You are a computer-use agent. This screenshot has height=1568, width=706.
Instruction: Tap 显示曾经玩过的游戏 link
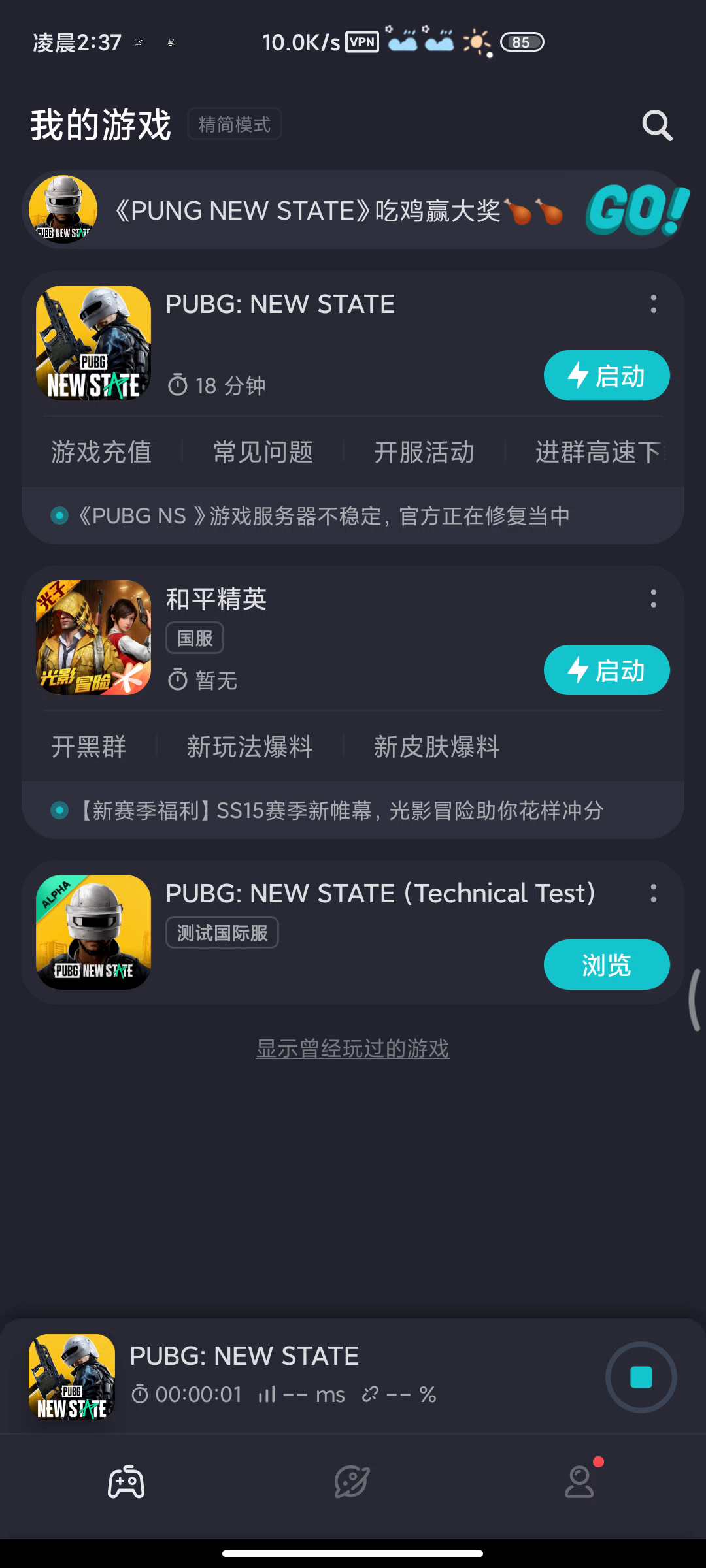(x=352, y=1049)
